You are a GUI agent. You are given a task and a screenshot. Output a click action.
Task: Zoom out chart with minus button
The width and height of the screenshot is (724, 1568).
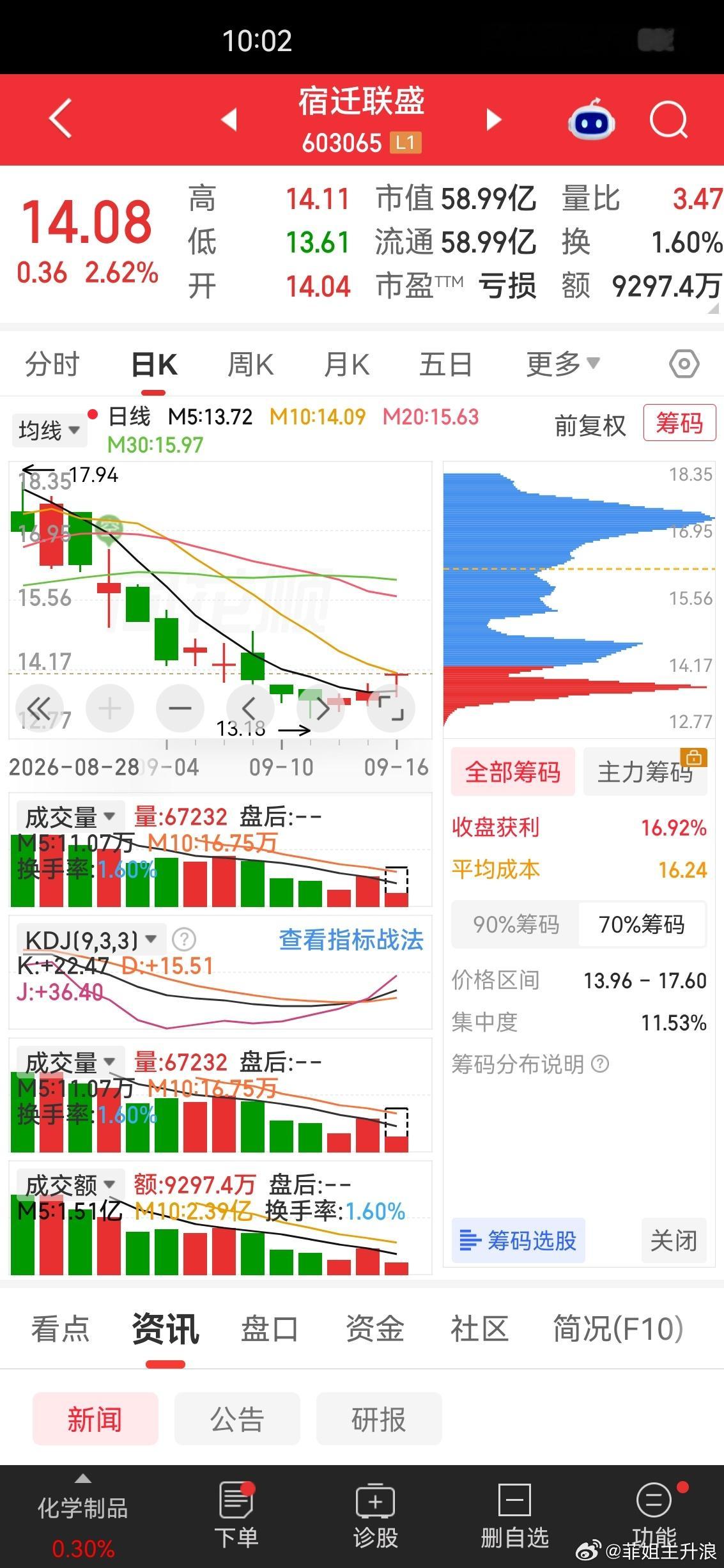(x=180, y=708)
